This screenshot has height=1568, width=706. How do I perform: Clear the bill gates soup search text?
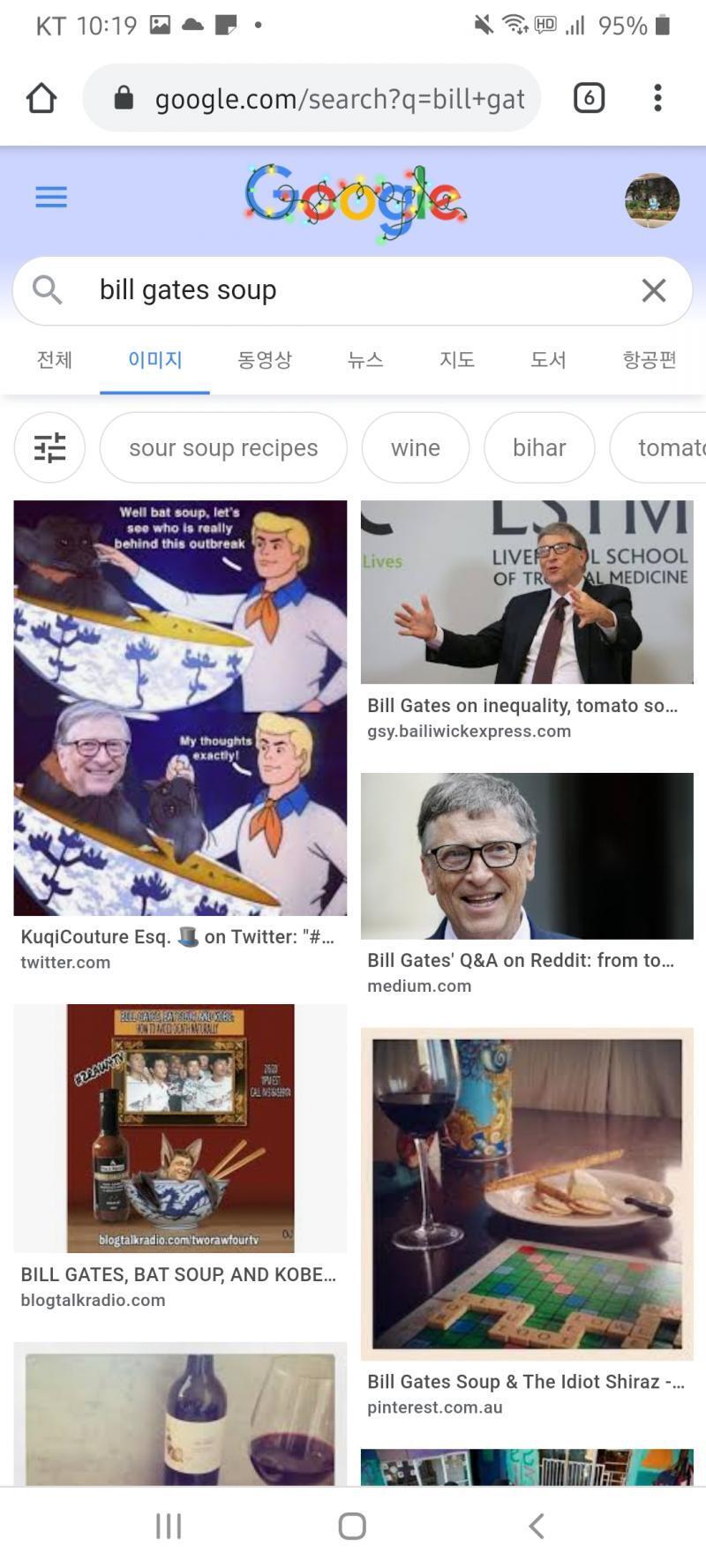(653, 290)
